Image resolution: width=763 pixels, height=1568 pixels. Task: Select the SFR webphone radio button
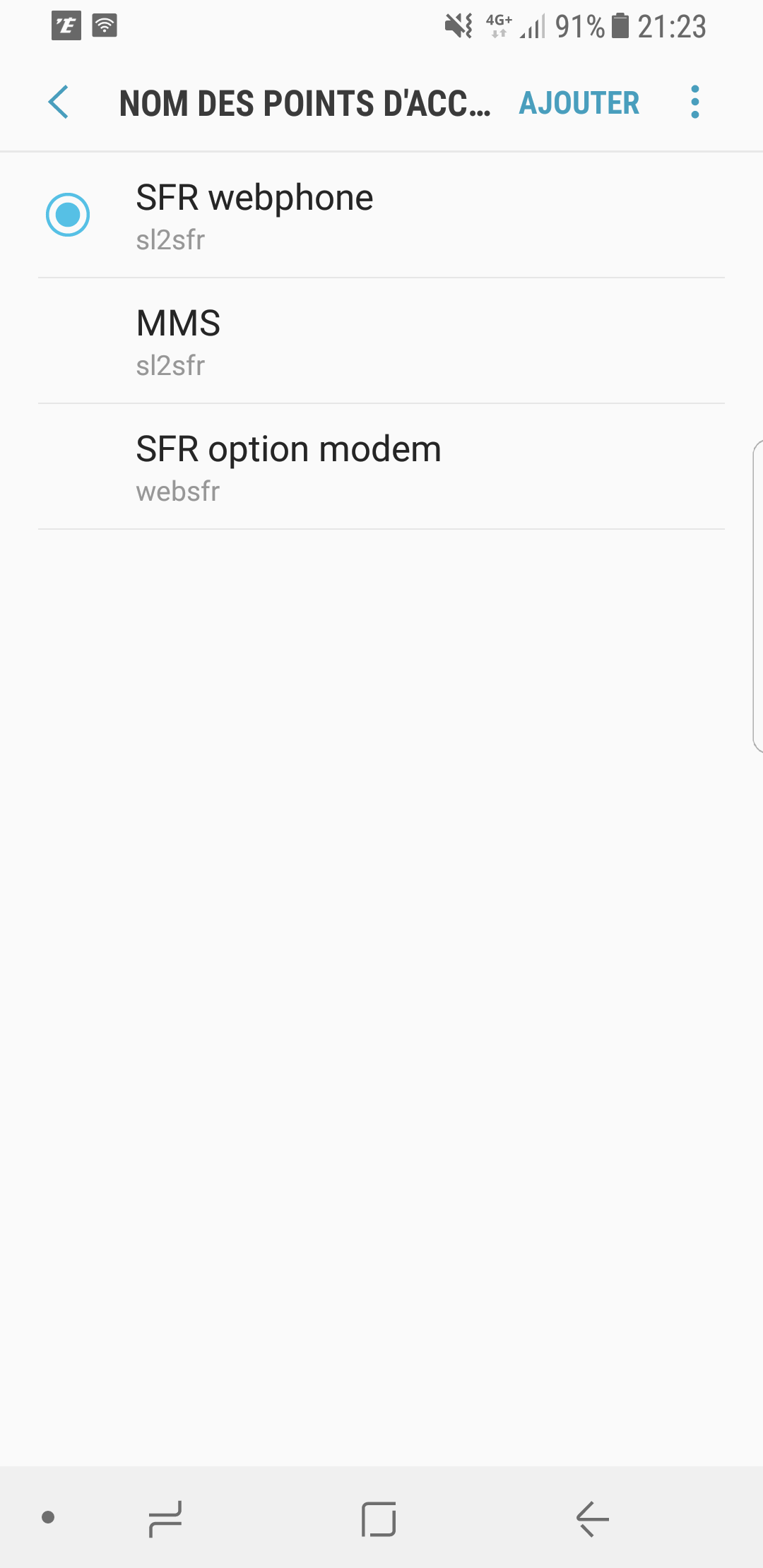point(68,215)
